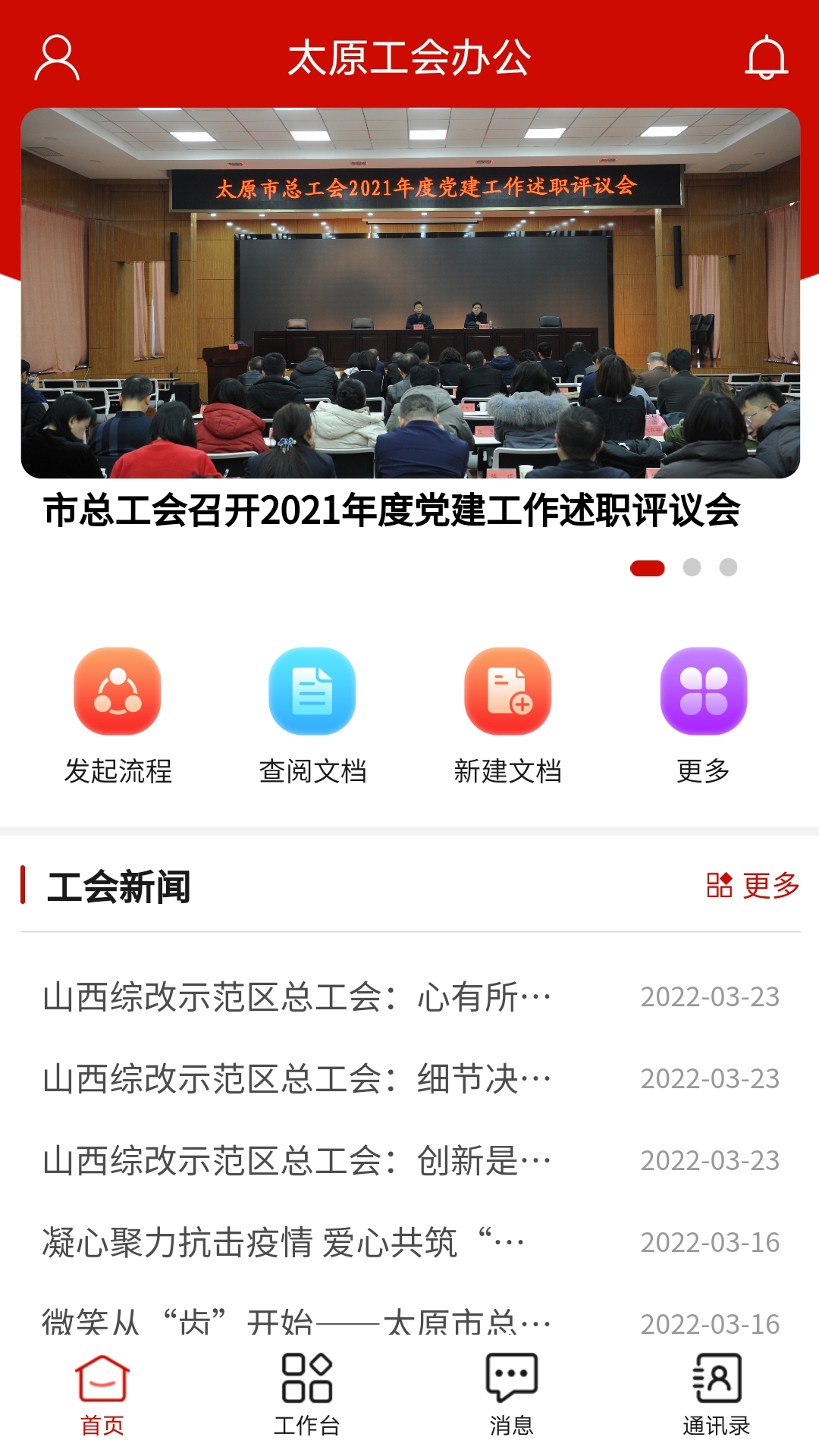Open first 山西综改示范区总工会 news item
The width and height of the screenshot is (819, 1456).
tap(296, 998)
